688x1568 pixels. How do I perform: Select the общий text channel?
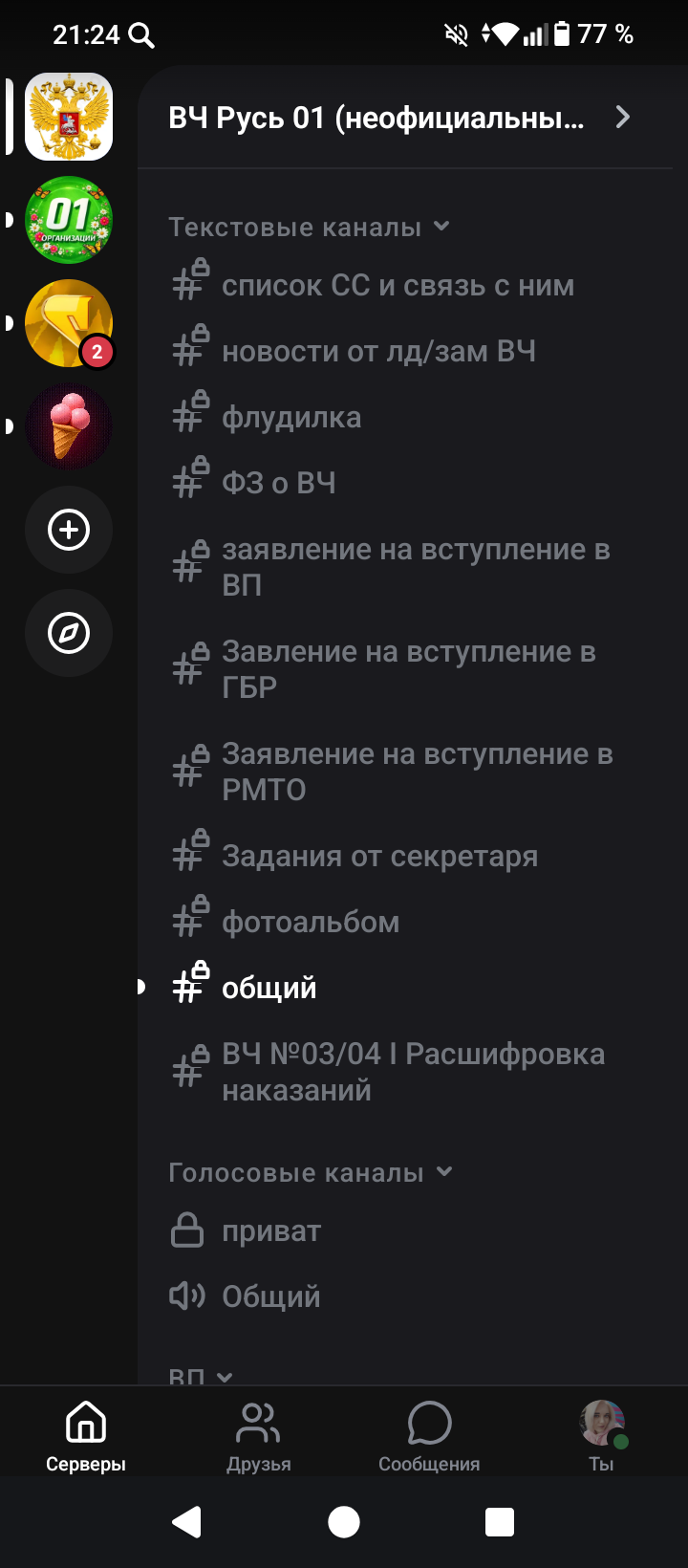click(269, 988)
